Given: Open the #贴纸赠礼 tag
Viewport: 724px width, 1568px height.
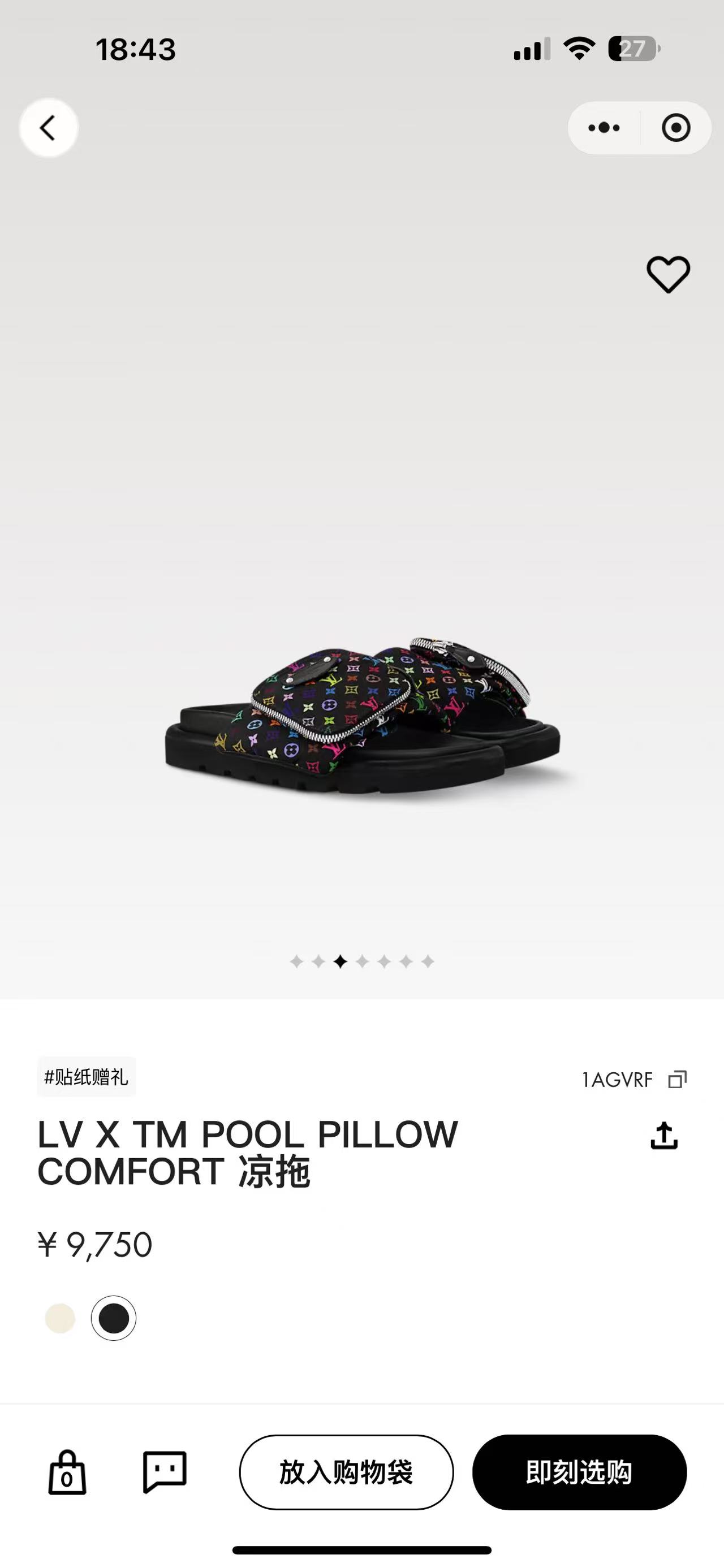Looking at the screenshot, I should tap(87, 1077).
